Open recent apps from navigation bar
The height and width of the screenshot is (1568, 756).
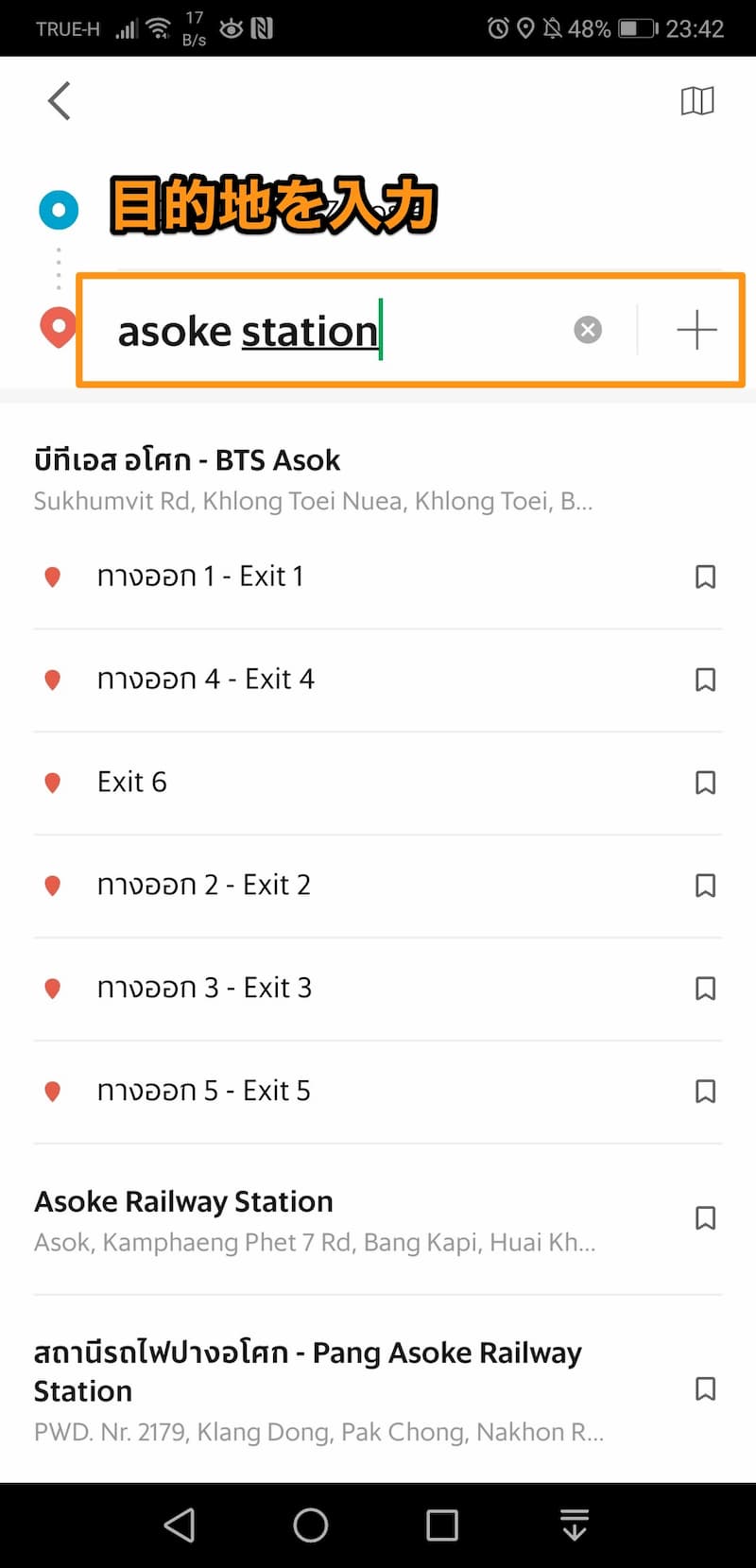click(441, 1525)
